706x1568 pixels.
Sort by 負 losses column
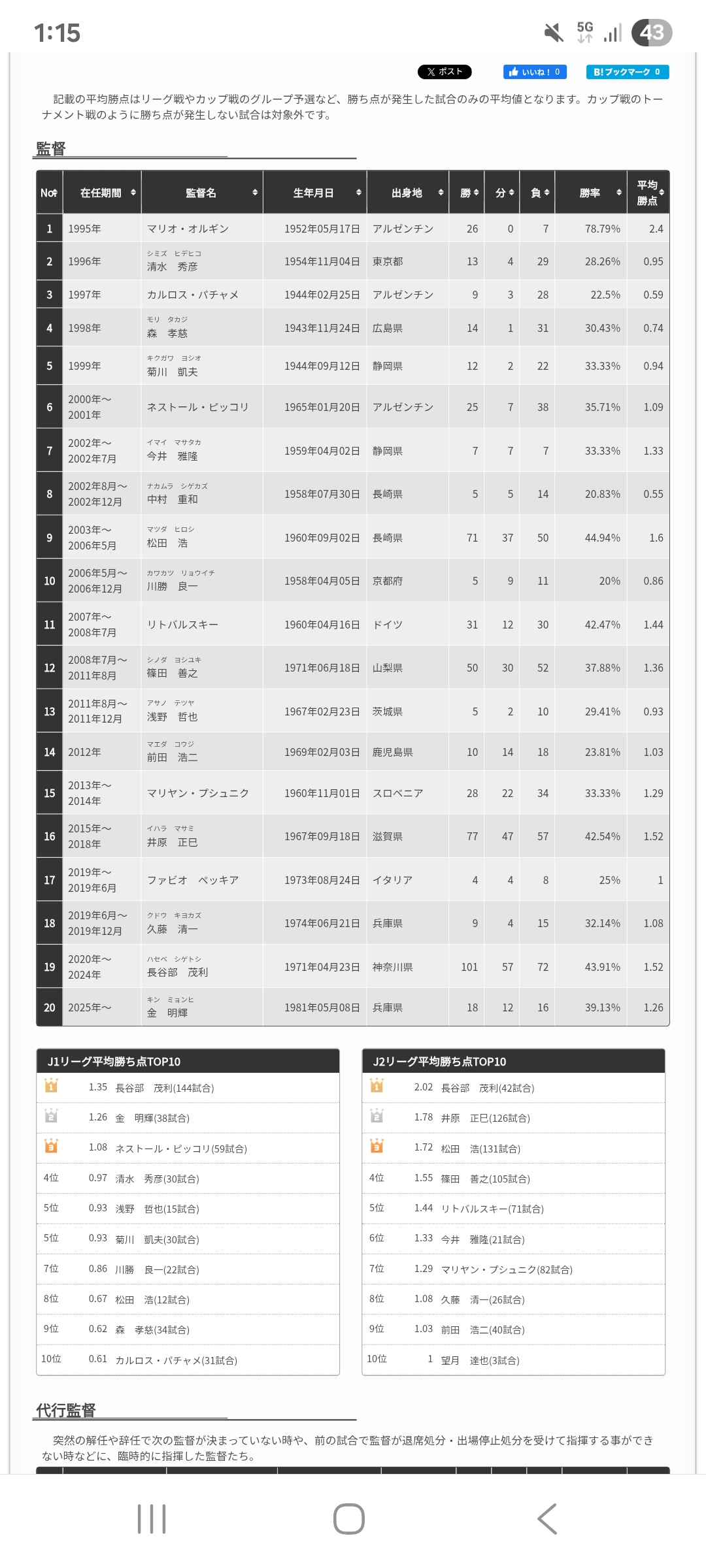(537, 193)
